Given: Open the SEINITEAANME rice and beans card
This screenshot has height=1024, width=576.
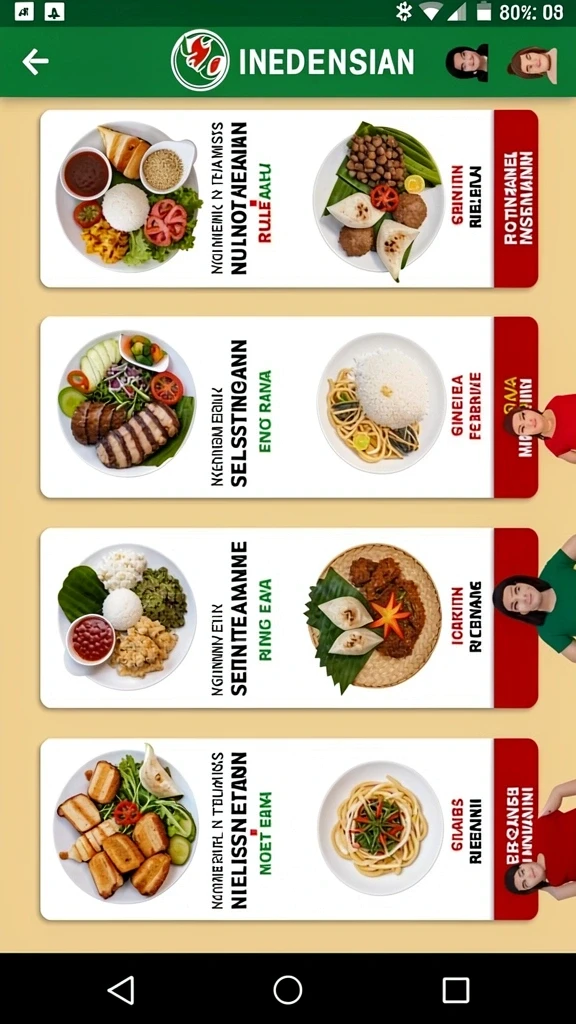Looking at the screenshot, I should pos(289,618).
